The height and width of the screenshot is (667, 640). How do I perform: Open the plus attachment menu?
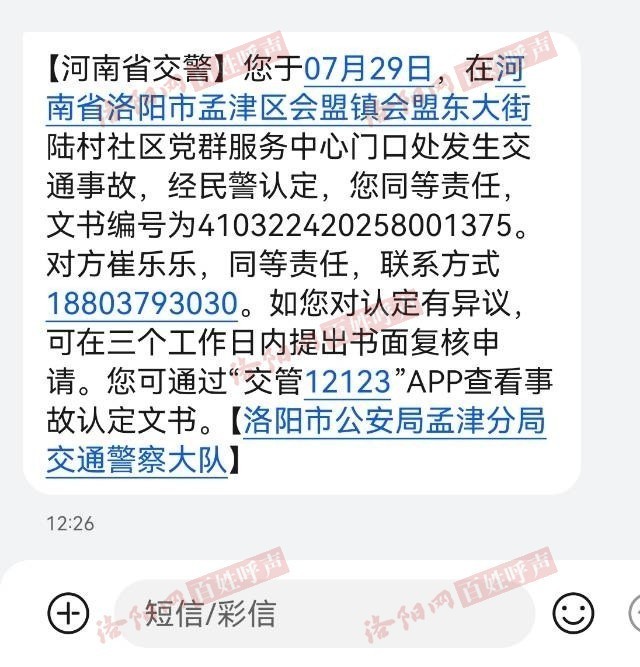point(68,611)
